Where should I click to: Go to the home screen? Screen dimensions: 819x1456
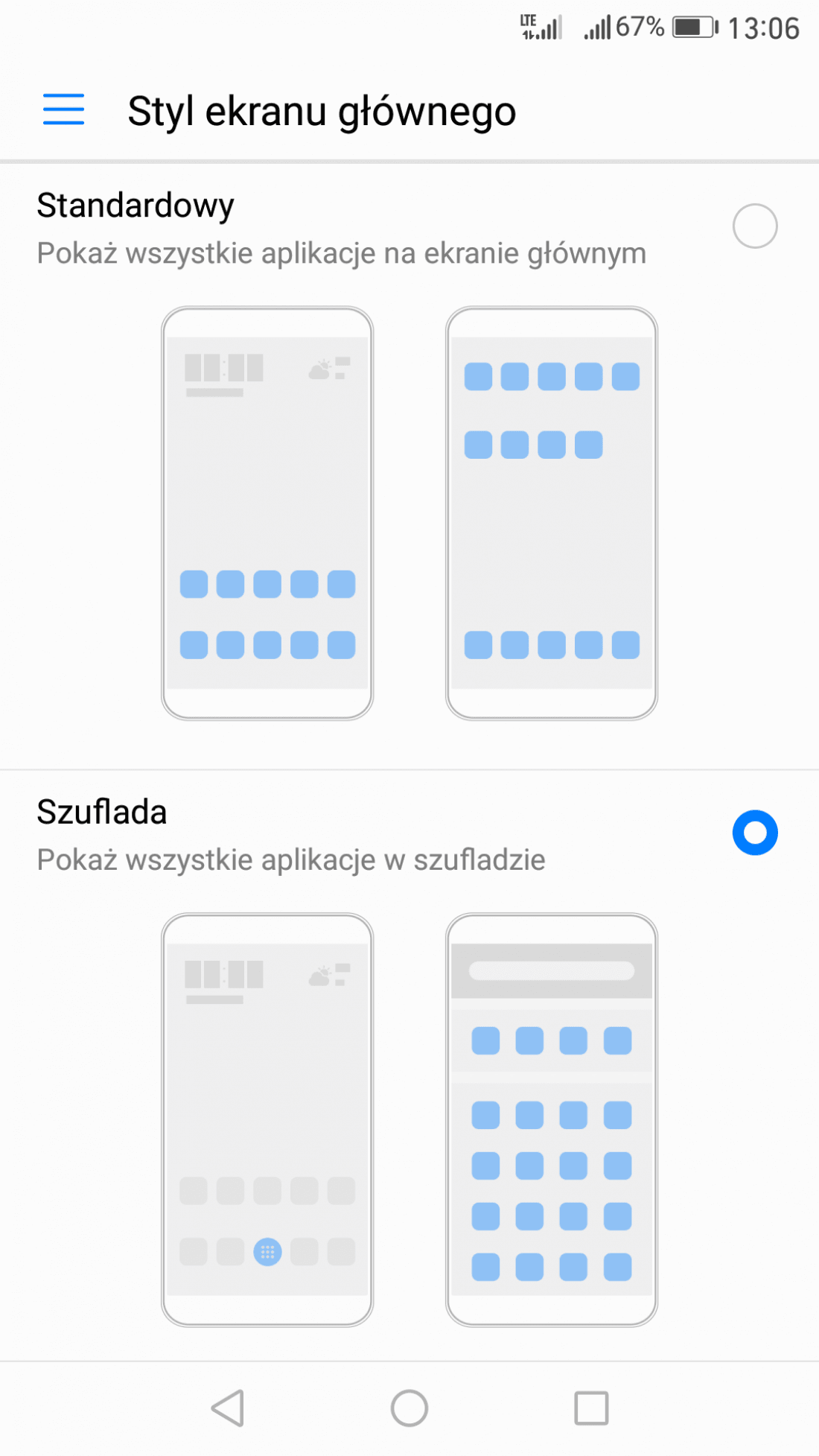pyautogui.click(x=409, y=1408)
